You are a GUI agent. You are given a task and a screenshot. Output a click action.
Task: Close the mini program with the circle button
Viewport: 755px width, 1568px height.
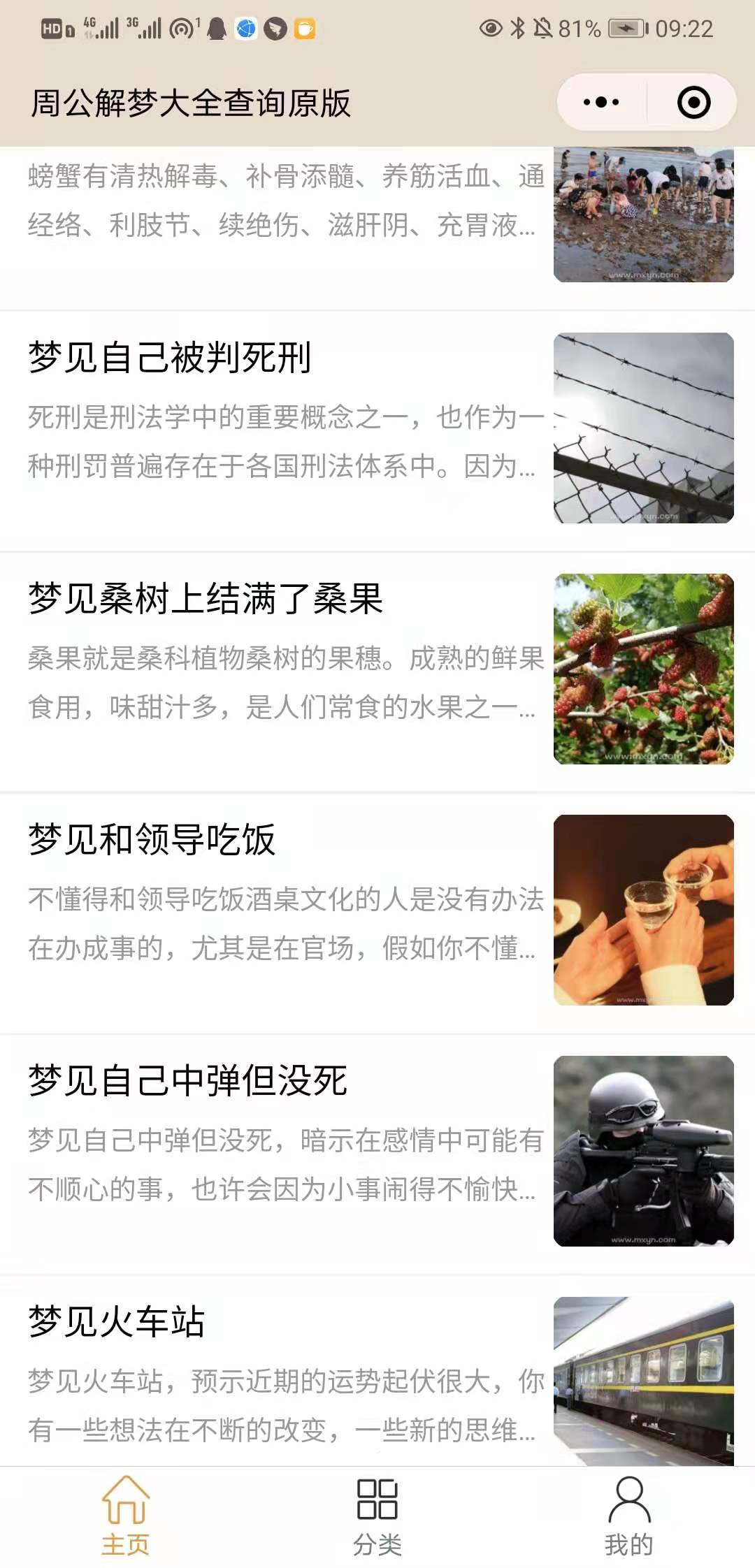(x=693, y=103)
